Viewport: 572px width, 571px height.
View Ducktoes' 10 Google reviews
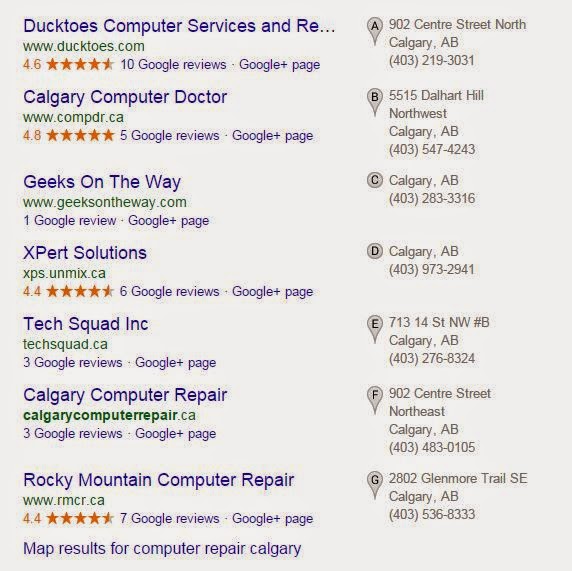pyautogui.click(x=173, y=65)
